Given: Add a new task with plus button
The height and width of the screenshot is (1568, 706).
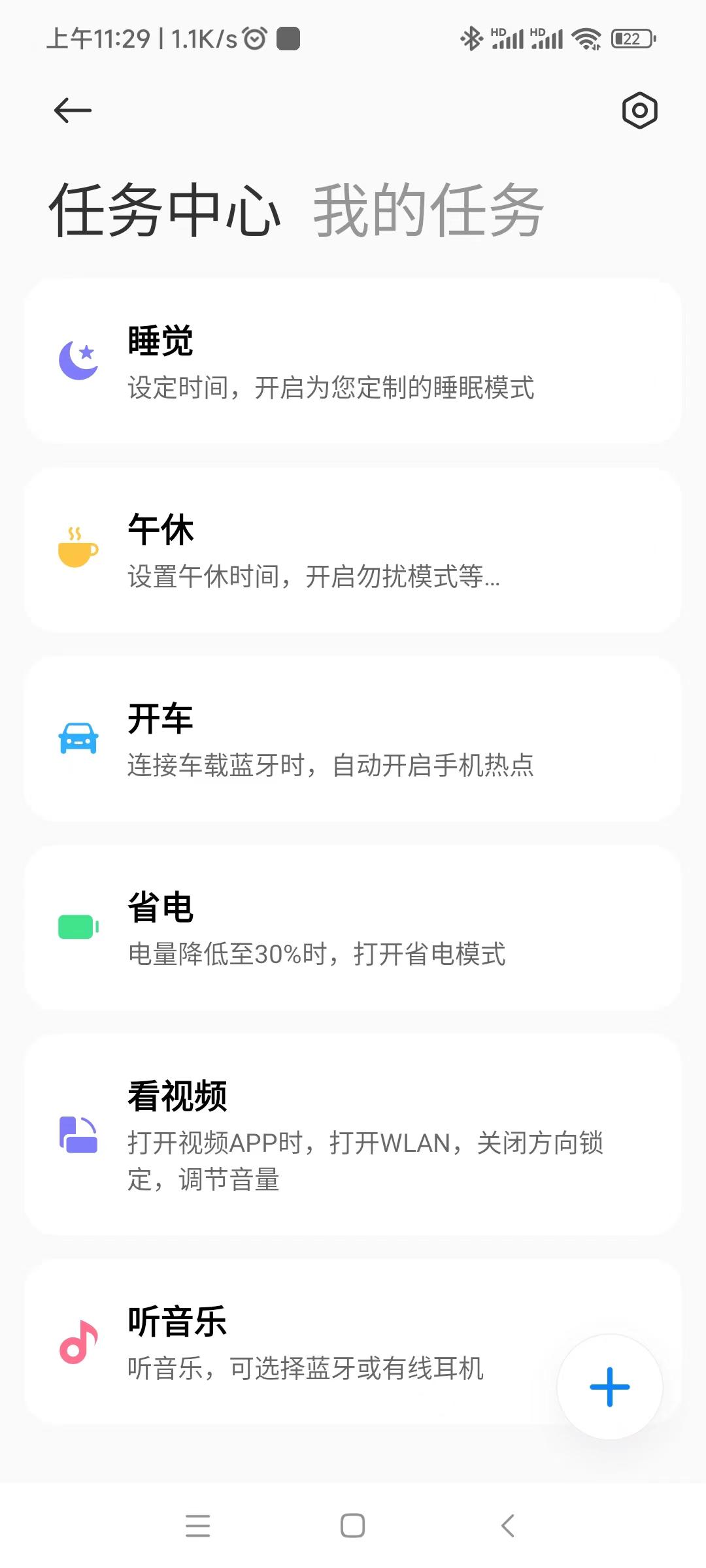Looking at the screenshot, I should tap(609, 1386).
